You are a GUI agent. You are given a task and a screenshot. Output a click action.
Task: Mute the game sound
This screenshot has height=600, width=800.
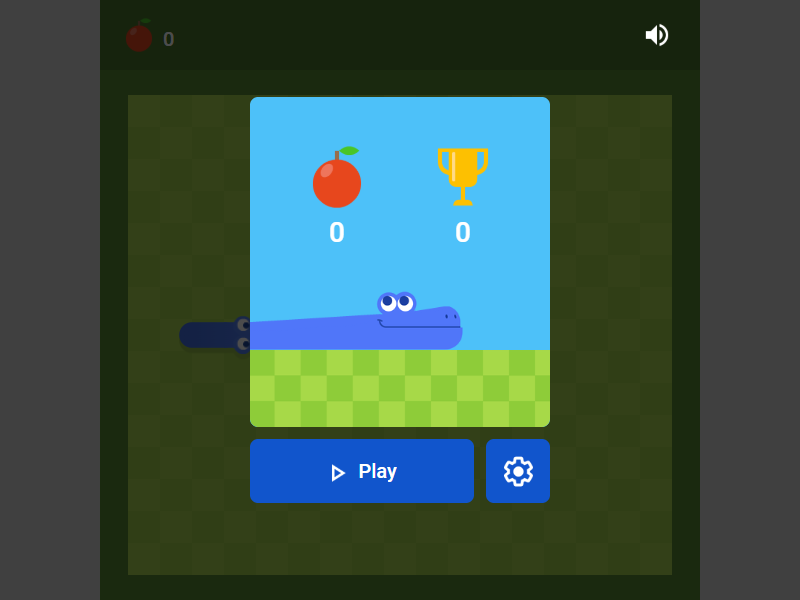click(x=656, y=35)
